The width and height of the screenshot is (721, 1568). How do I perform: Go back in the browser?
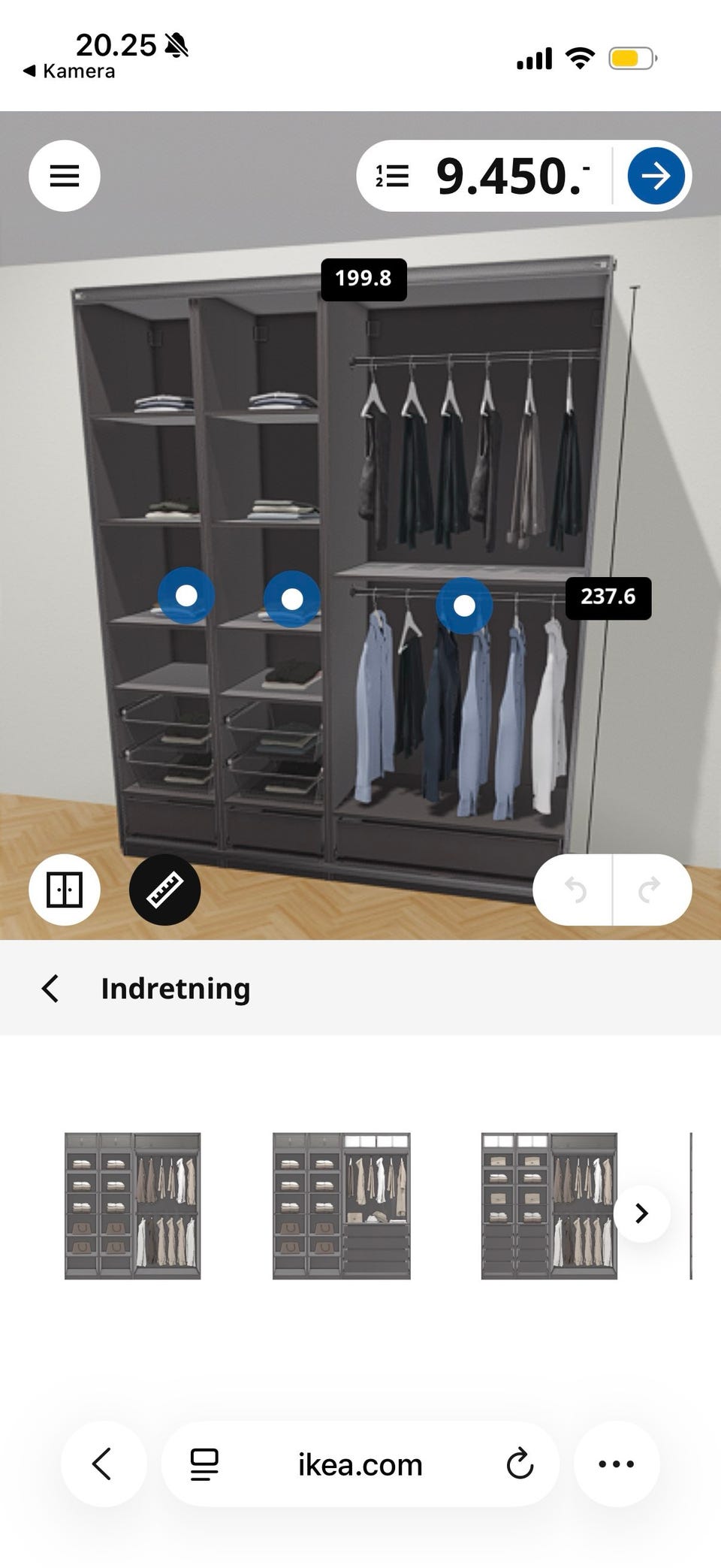pos(103,1464)
